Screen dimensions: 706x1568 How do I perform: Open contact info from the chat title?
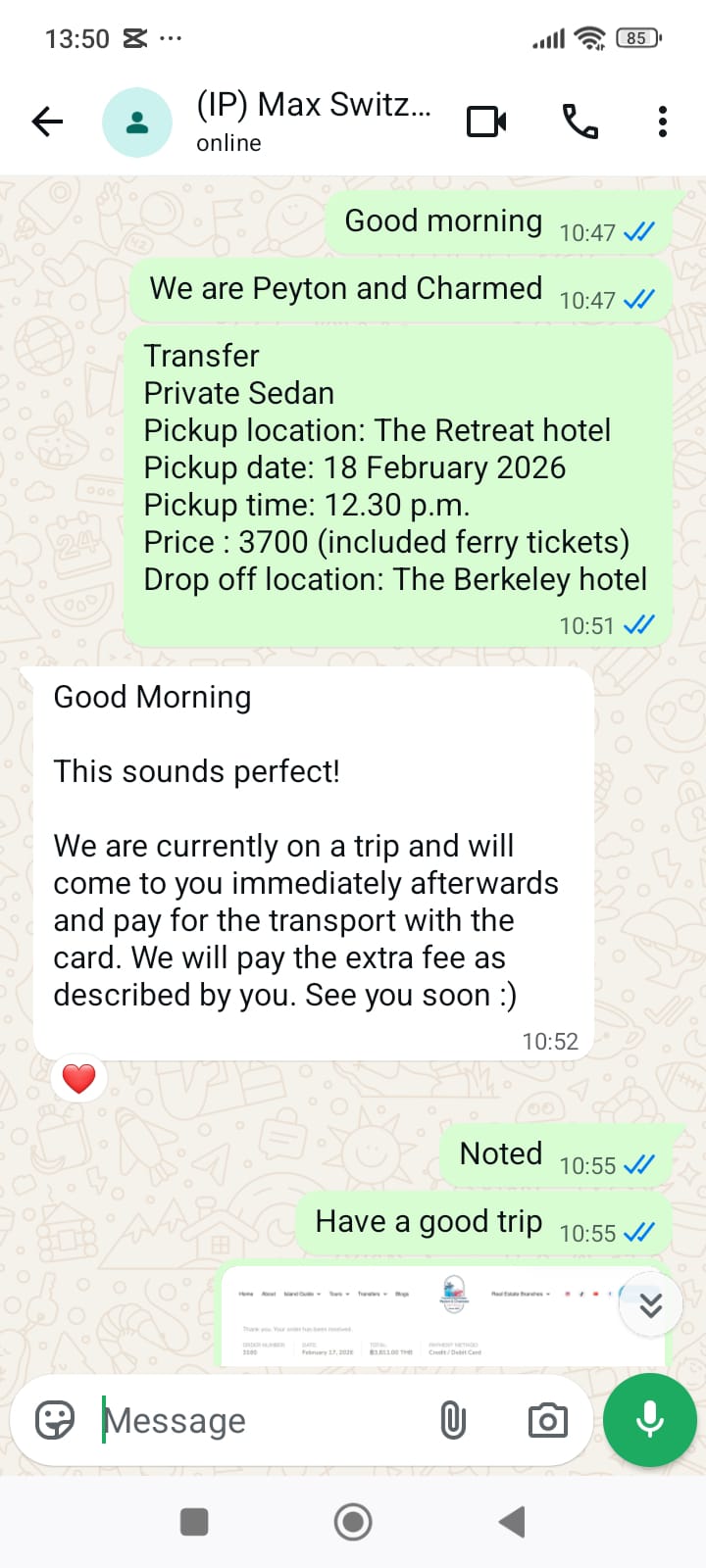coord(314,120)
